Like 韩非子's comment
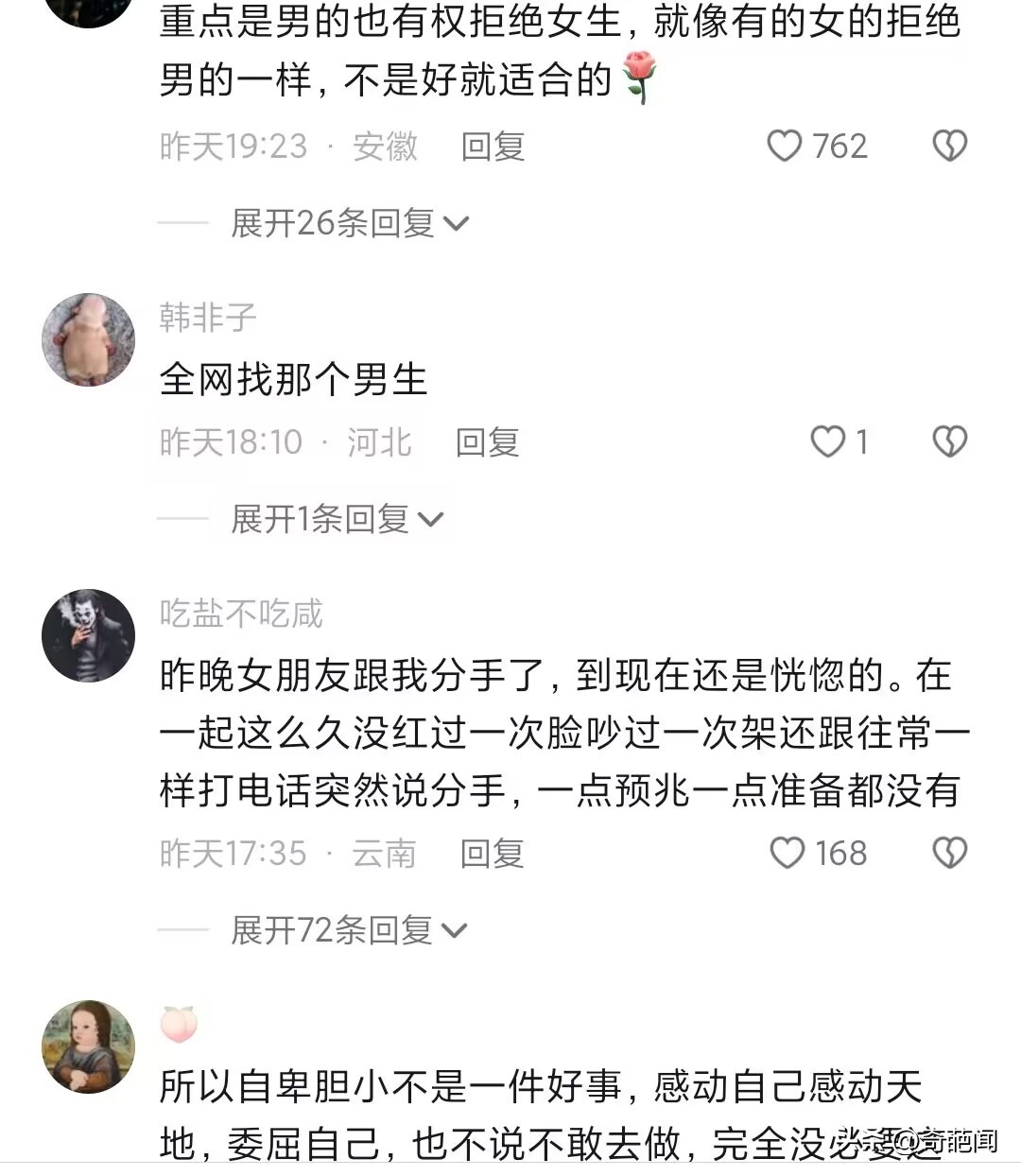This screenshot has width=1021, height=1176. [830, 441]
